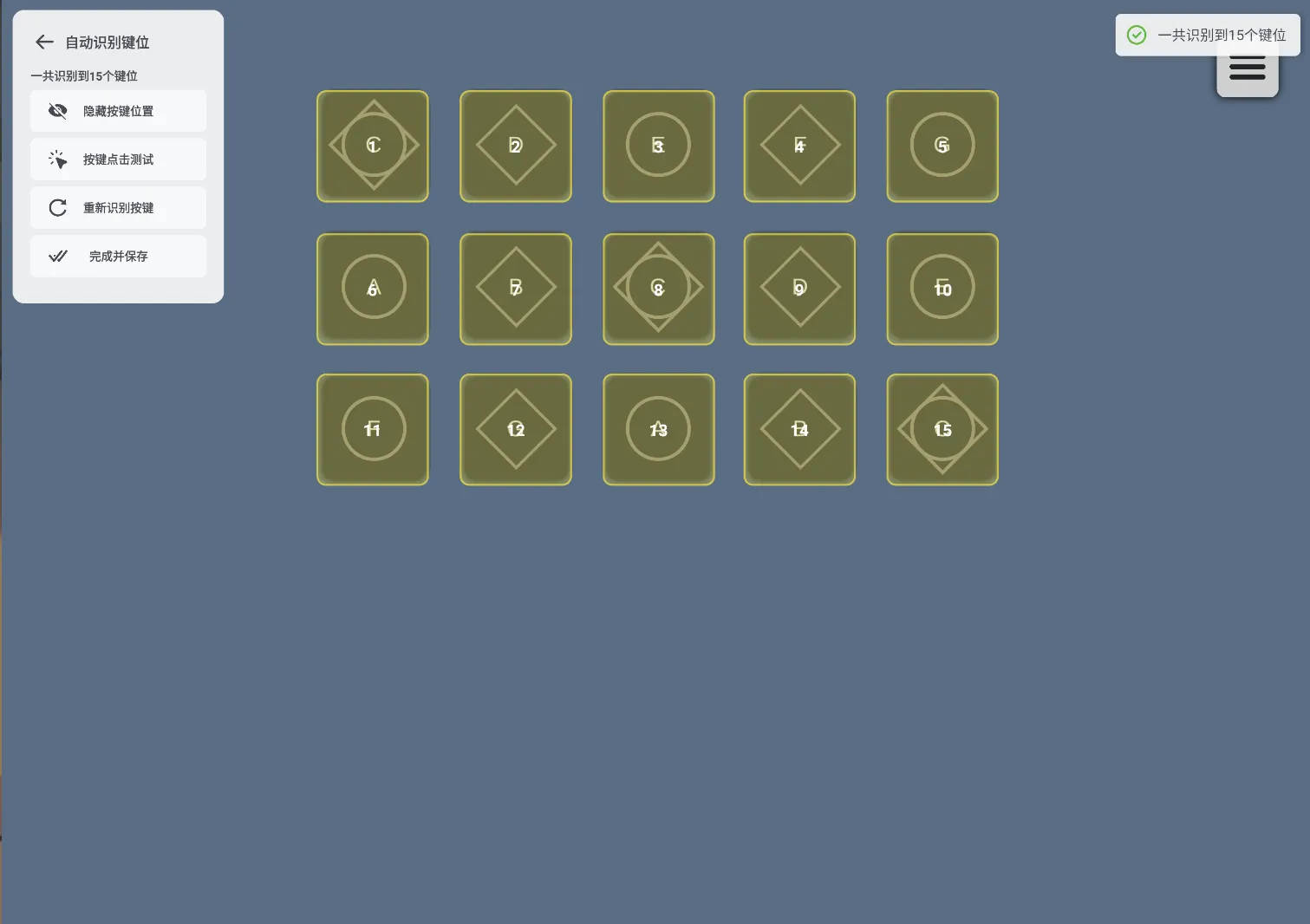1310x924 pixels.
Task: Go back from the auto key recognition panel
Action: click(x=44, y=42)
